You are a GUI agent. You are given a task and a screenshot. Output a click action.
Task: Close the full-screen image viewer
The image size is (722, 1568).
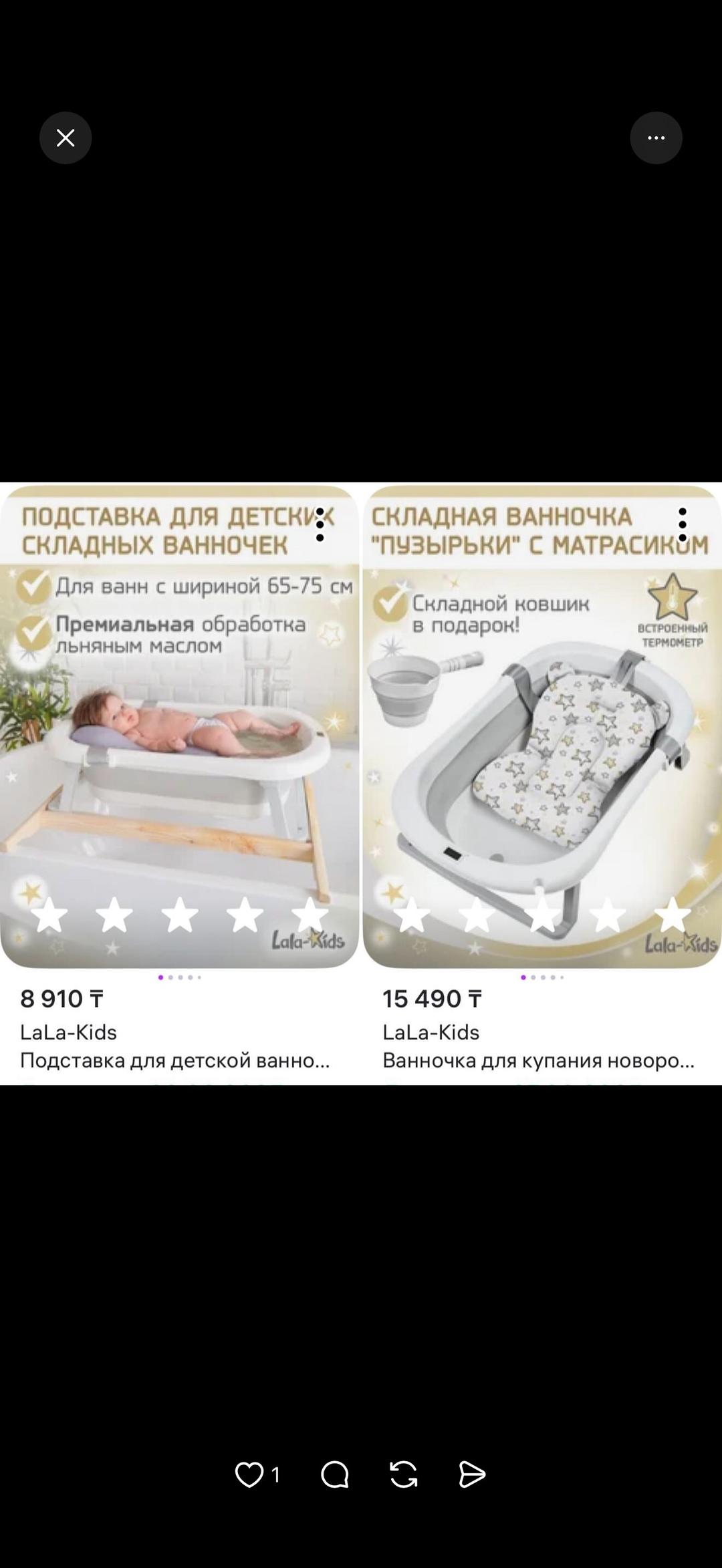[66, 138]
